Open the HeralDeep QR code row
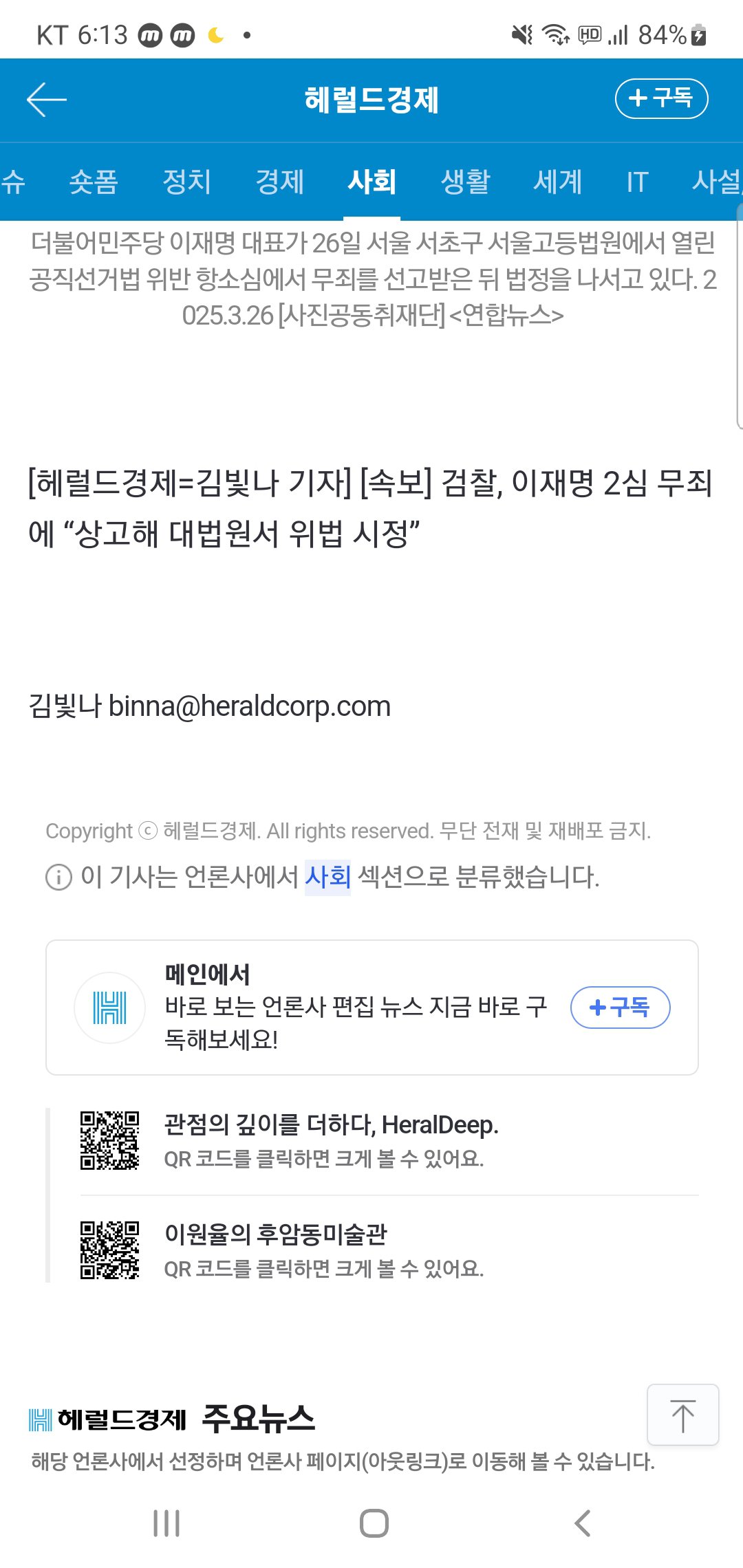Image resolution: width=743 pixels, height=1568 pixels. point(330,1140)
